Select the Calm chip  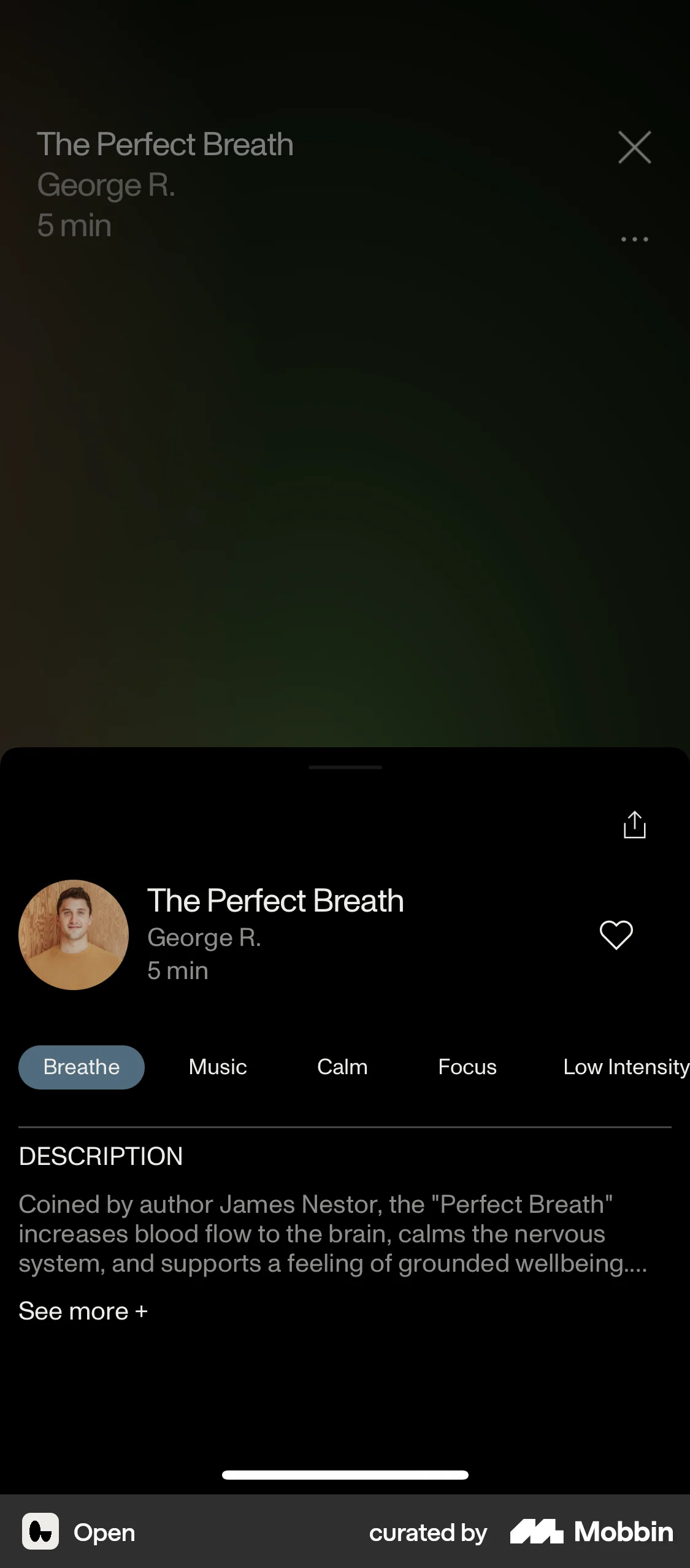pos(342,1067)
